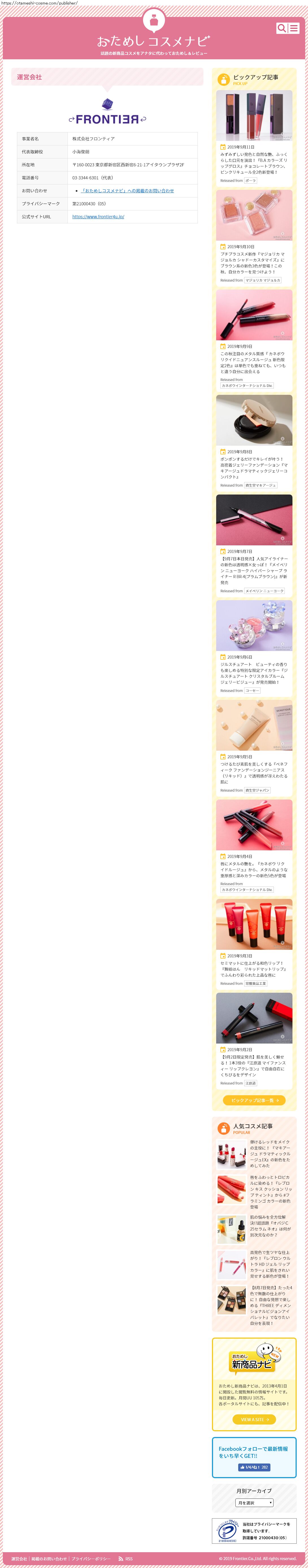Open the popular THREE eye palette article

pos(270,1305)
